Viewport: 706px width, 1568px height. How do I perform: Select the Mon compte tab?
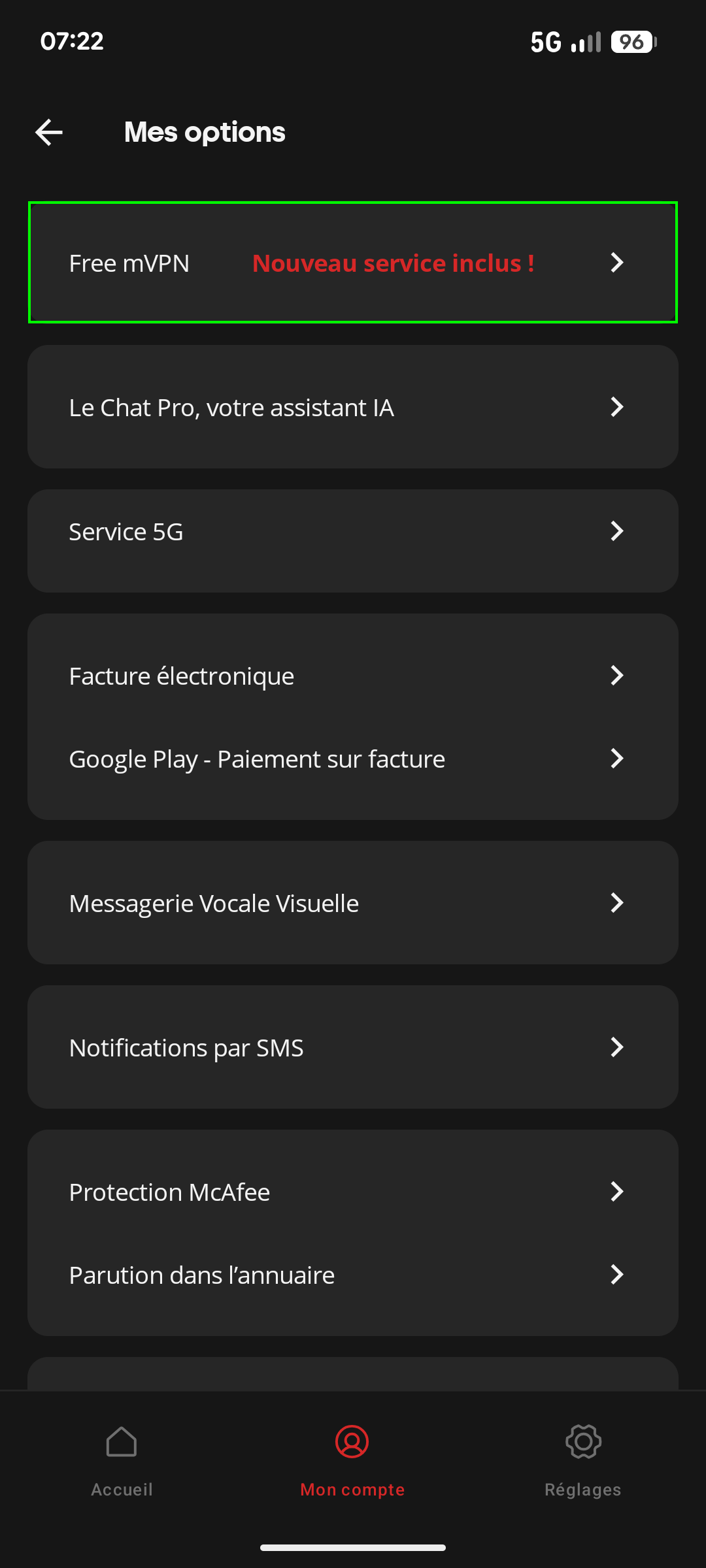coord(352,1461)
